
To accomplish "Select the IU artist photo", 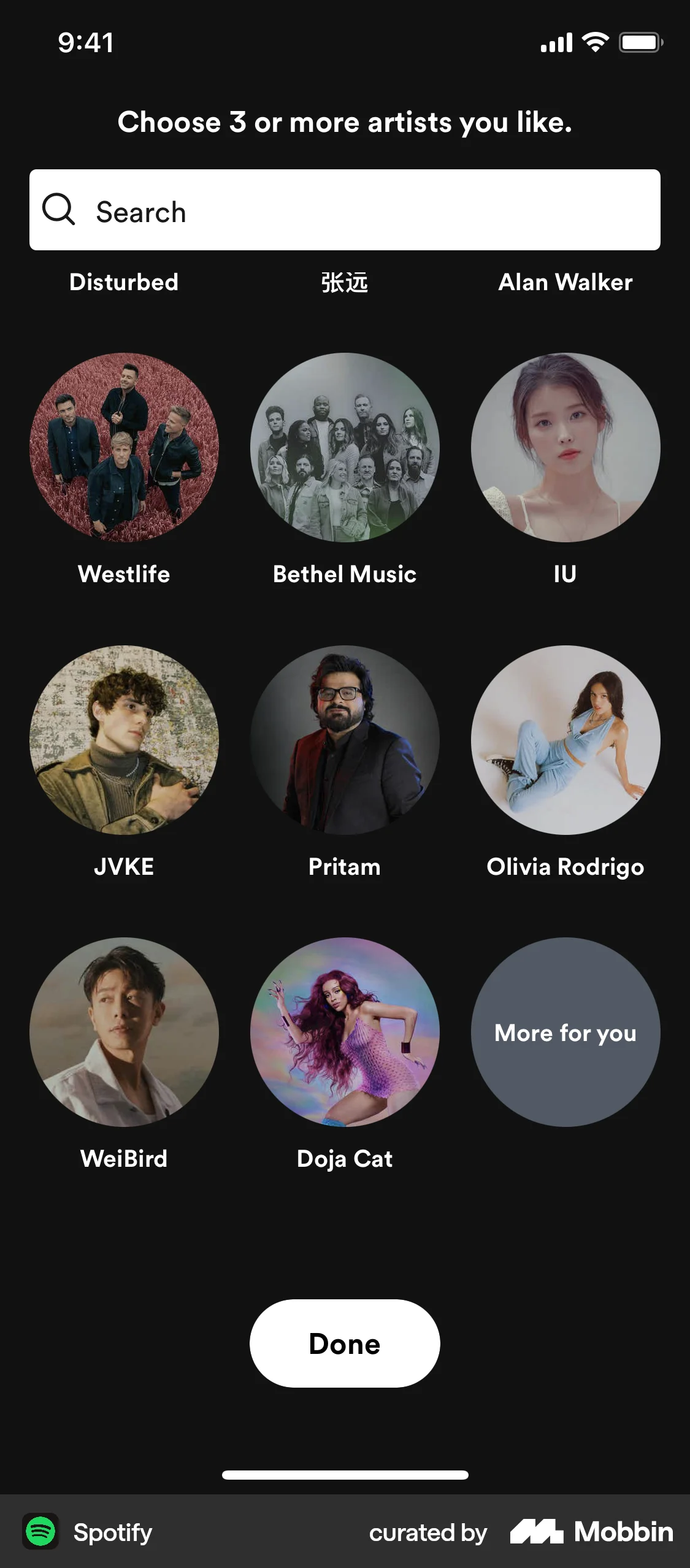I will point(565,448).
